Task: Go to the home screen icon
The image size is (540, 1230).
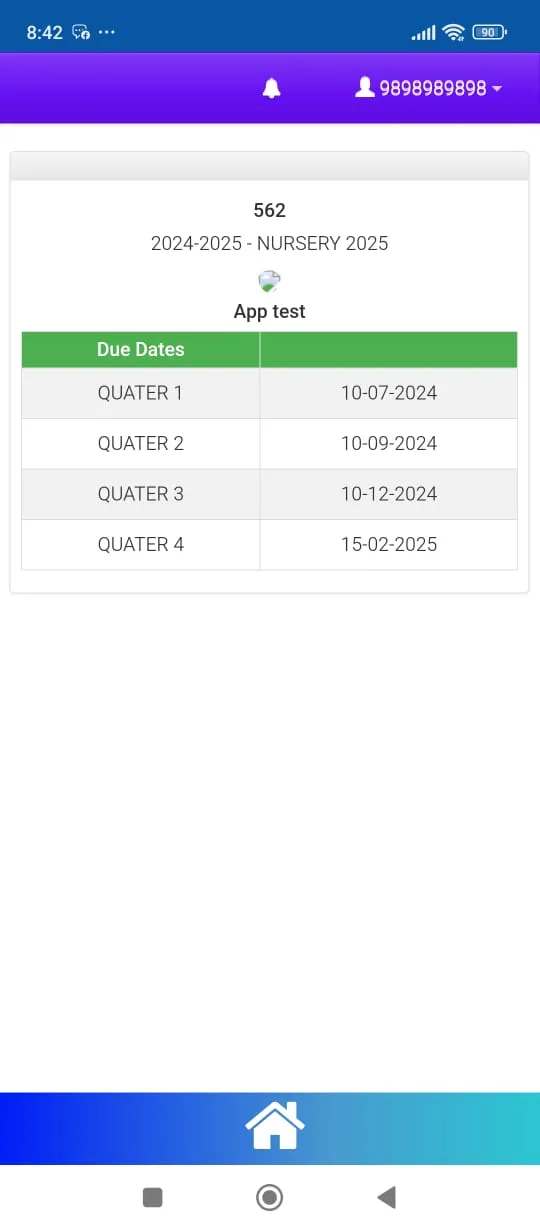Action: [x=275, y=1125]
